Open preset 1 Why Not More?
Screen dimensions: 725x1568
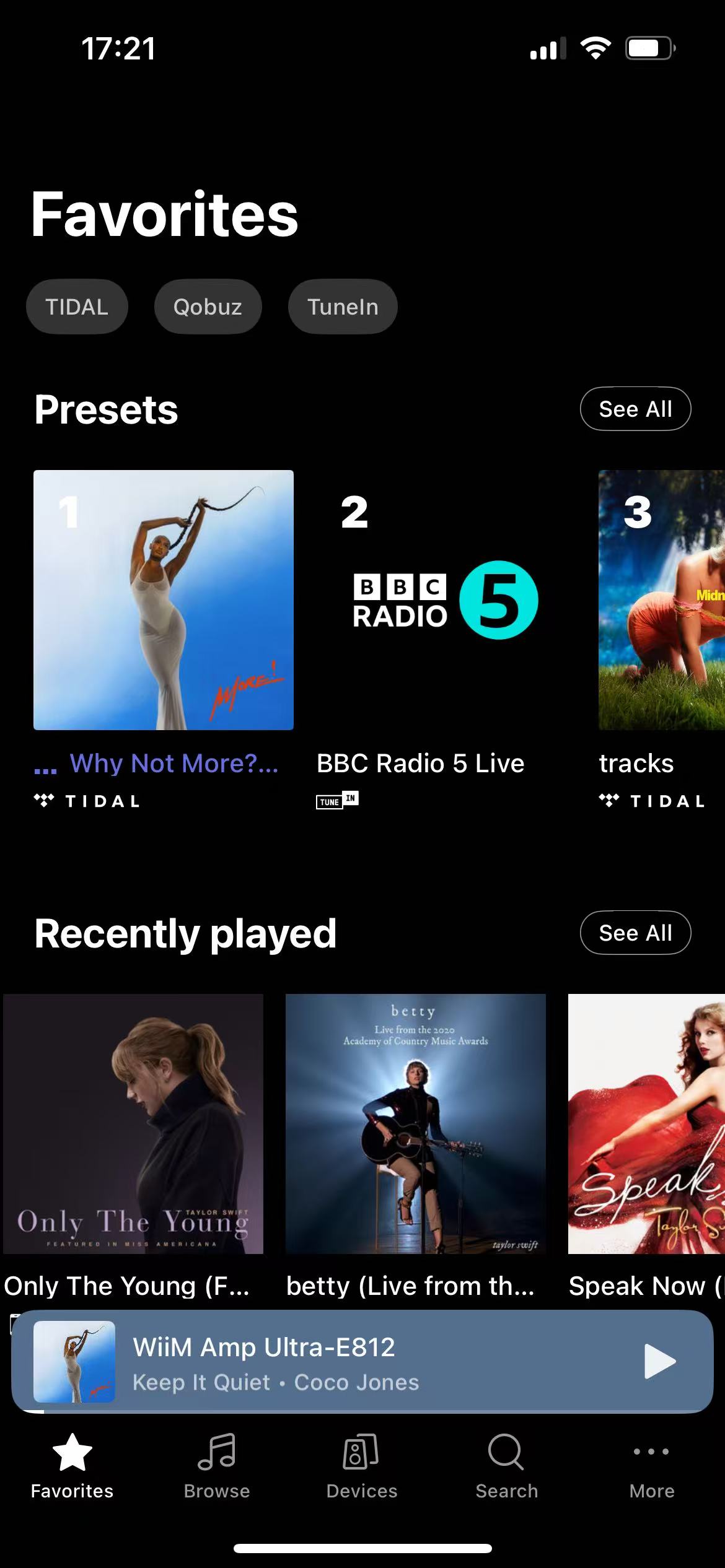point(164,599)
